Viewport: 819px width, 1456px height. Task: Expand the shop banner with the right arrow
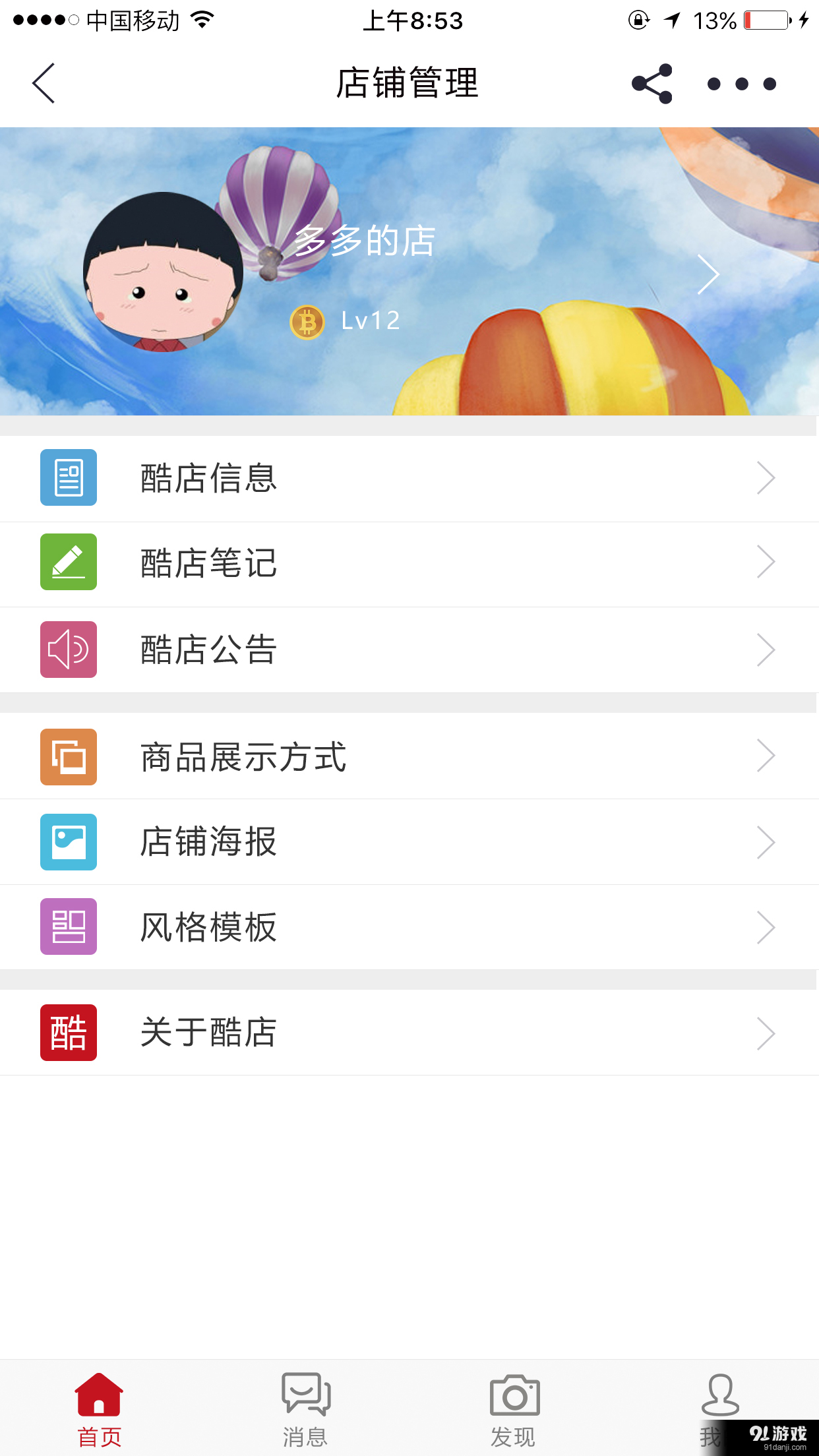[708, 274]
